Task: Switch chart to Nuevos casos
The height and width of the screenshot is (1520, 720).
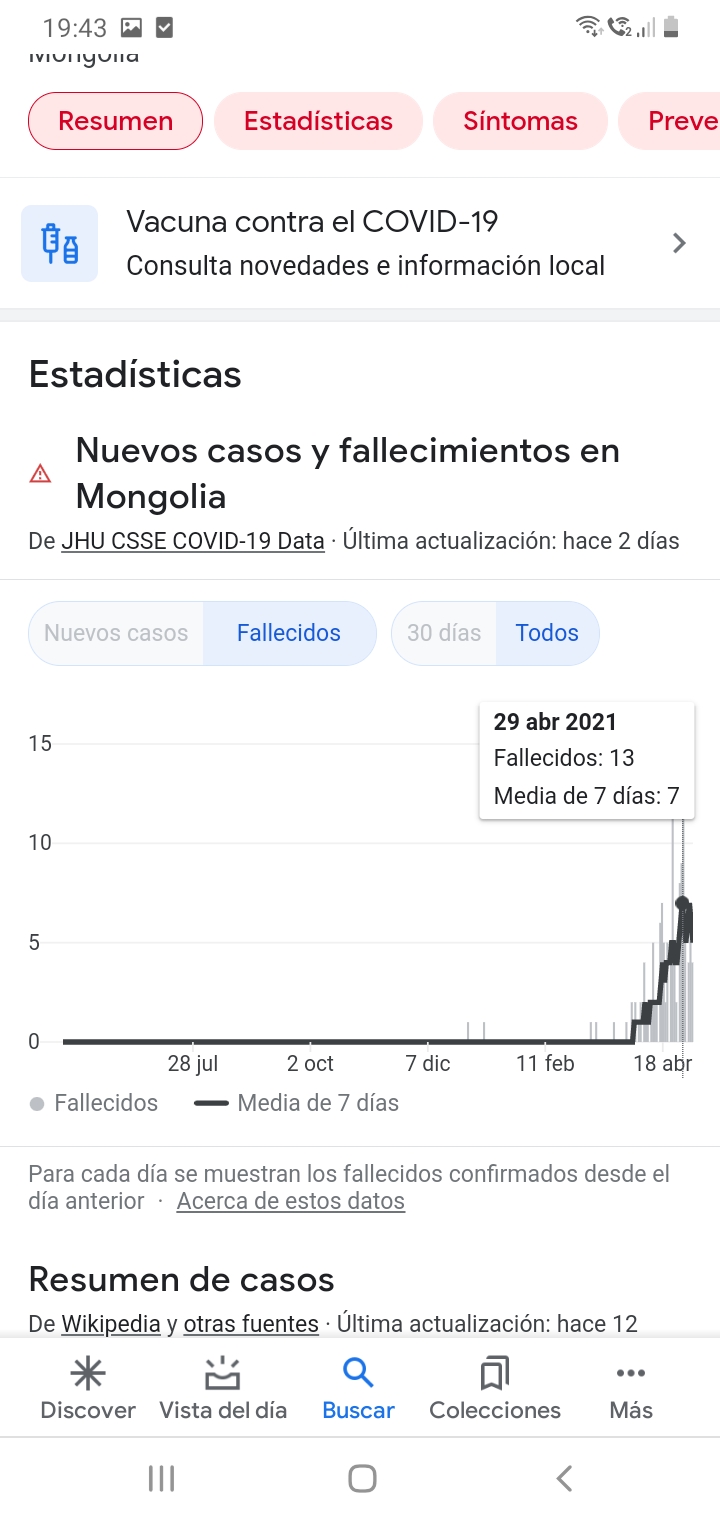Action: (116, 633)
